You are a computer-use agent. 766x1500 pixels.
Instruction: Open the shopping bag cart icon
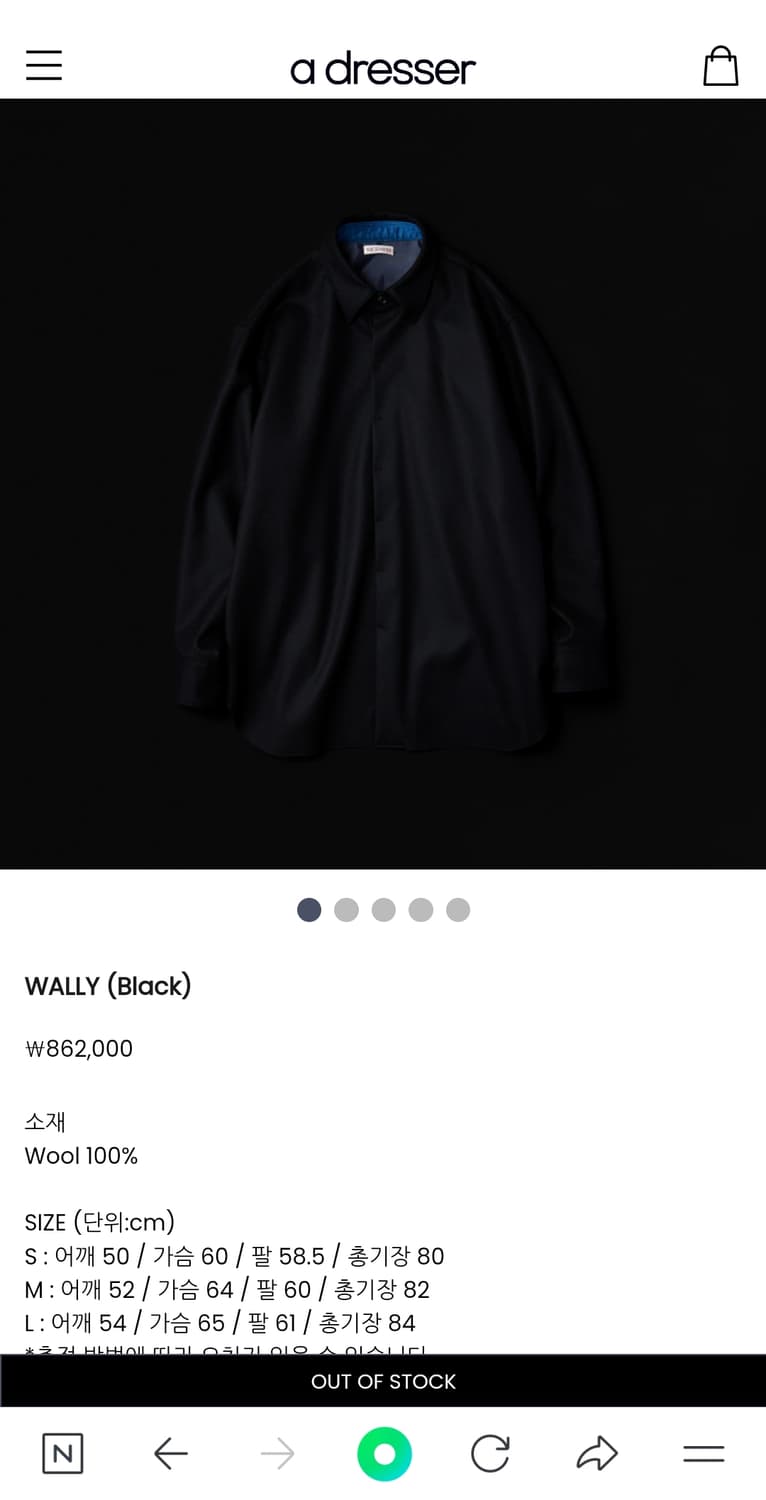pyautogui.click(x=721, y=66)
